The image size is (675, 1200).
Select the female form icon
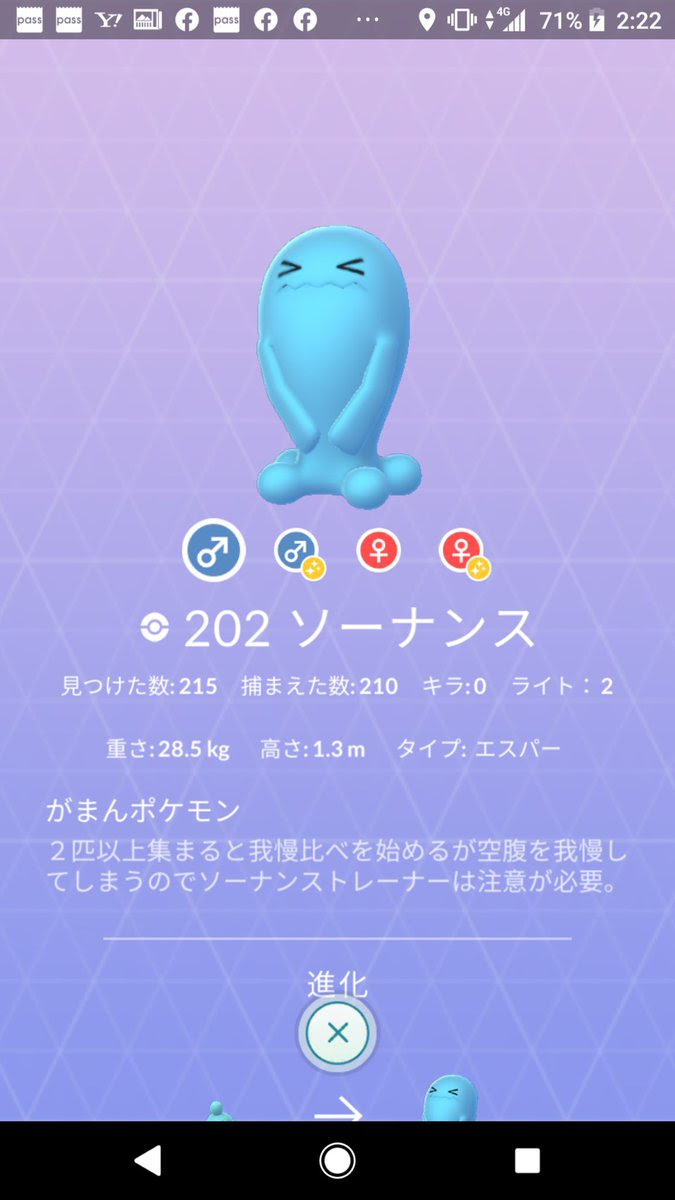(379, 550)
